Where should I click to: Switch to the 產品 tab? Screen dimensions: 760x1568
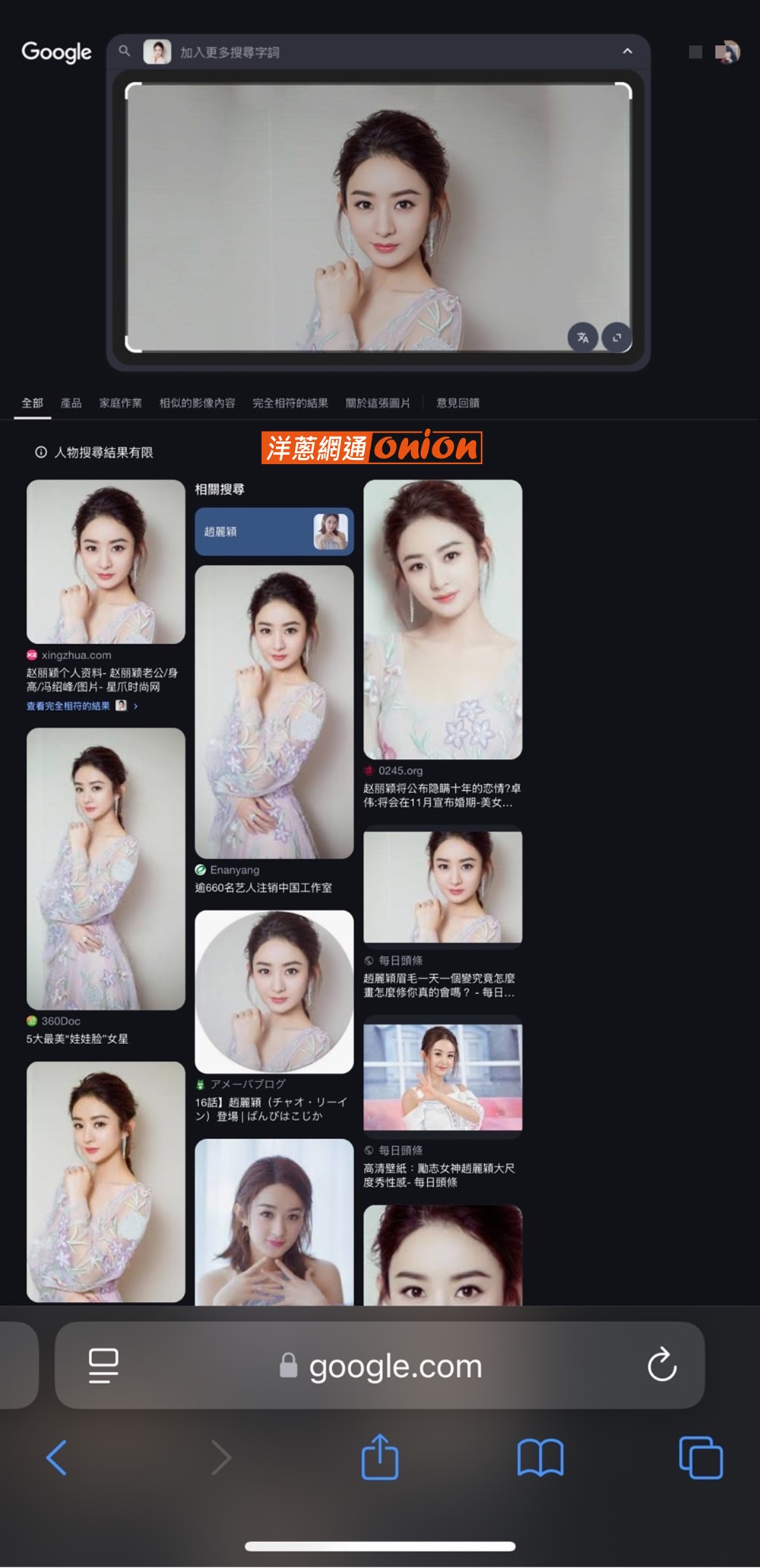71,403
